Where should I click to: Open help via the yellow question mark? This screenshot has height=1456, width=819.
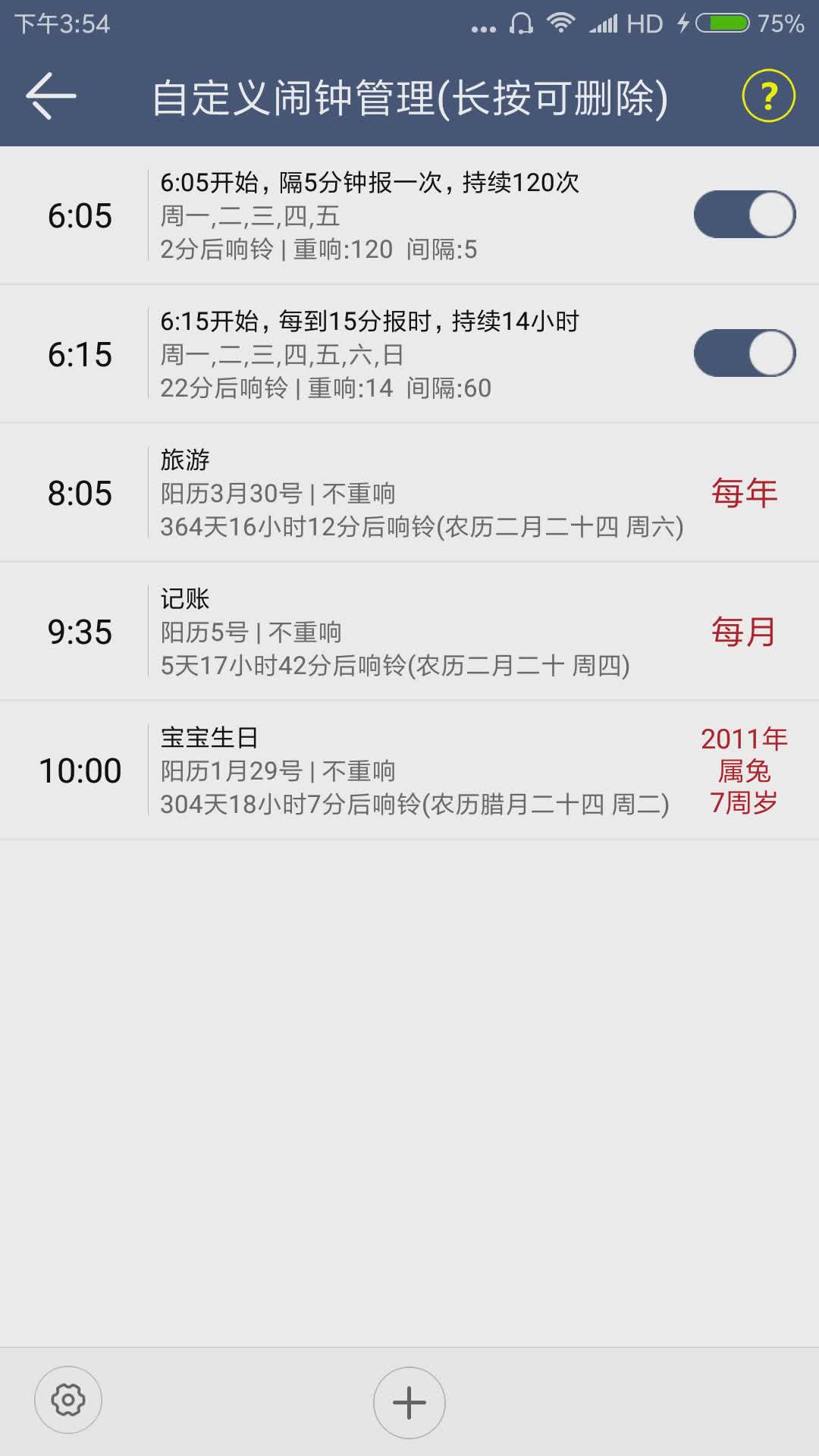coord(768,96)
